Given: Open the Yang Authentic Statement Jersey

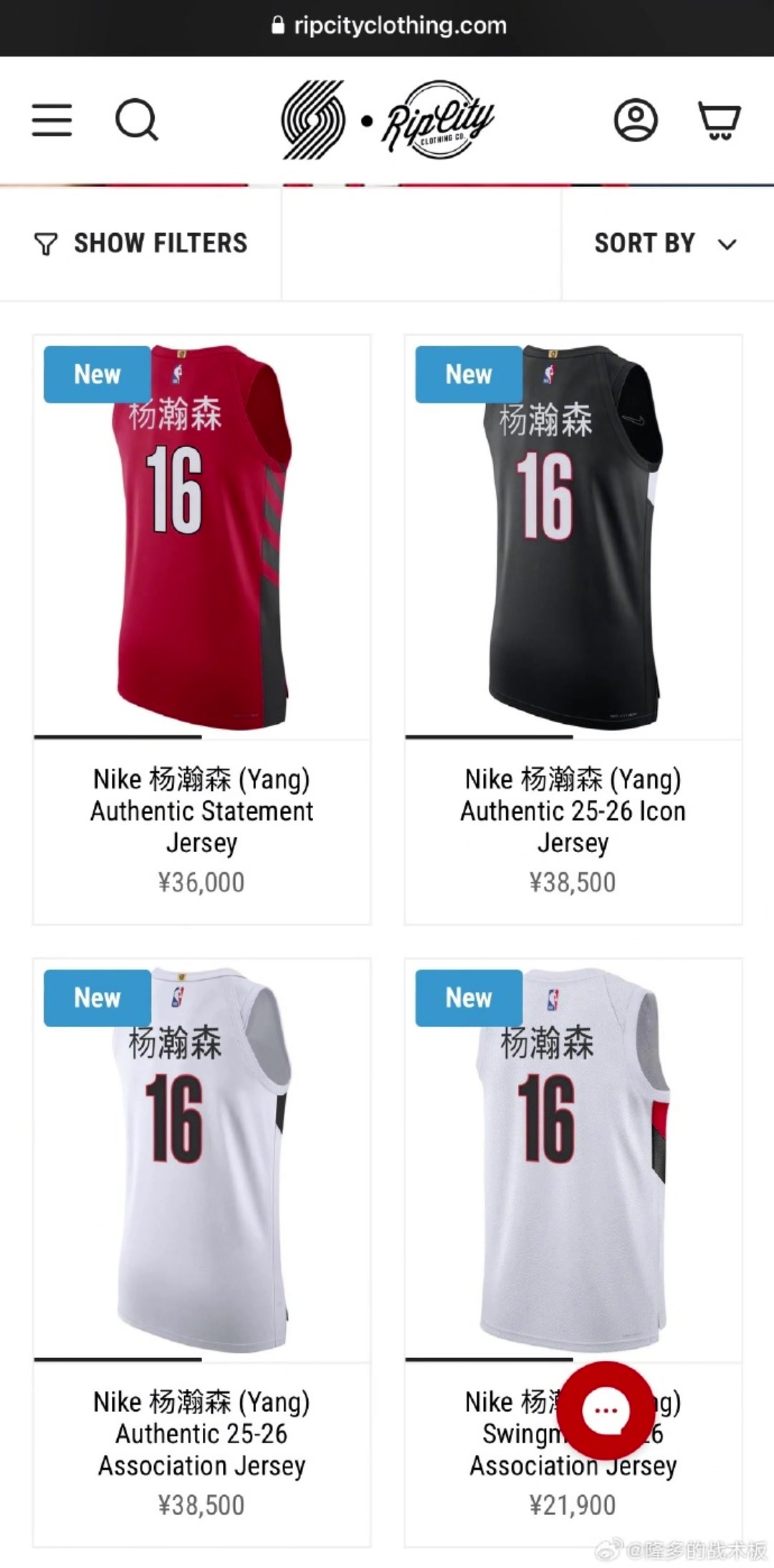Looking at the screenshot, I should pyautogui.click(x=201, y=811).
